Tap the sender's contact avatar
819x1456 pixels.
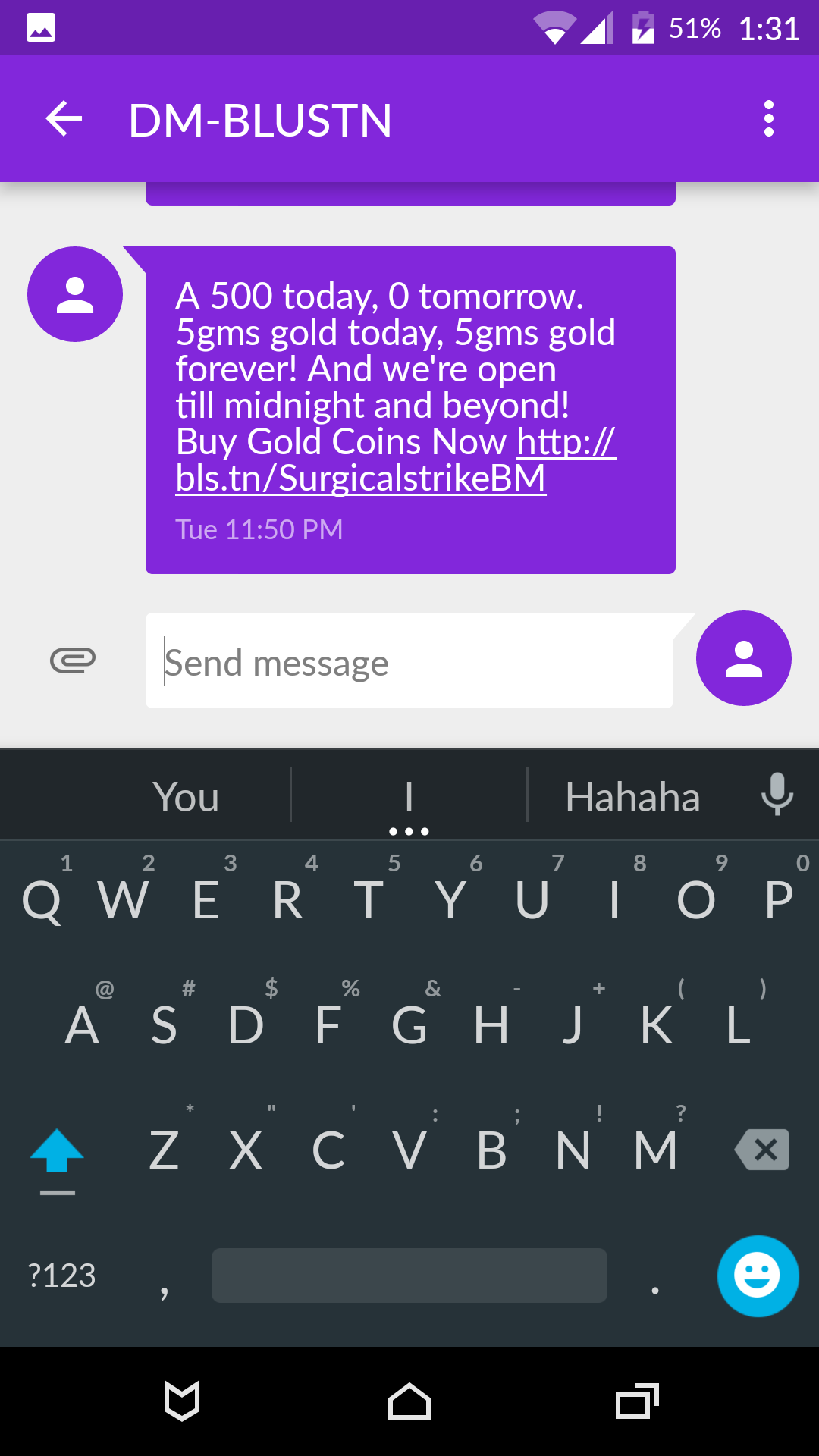(x=75, y=294)
